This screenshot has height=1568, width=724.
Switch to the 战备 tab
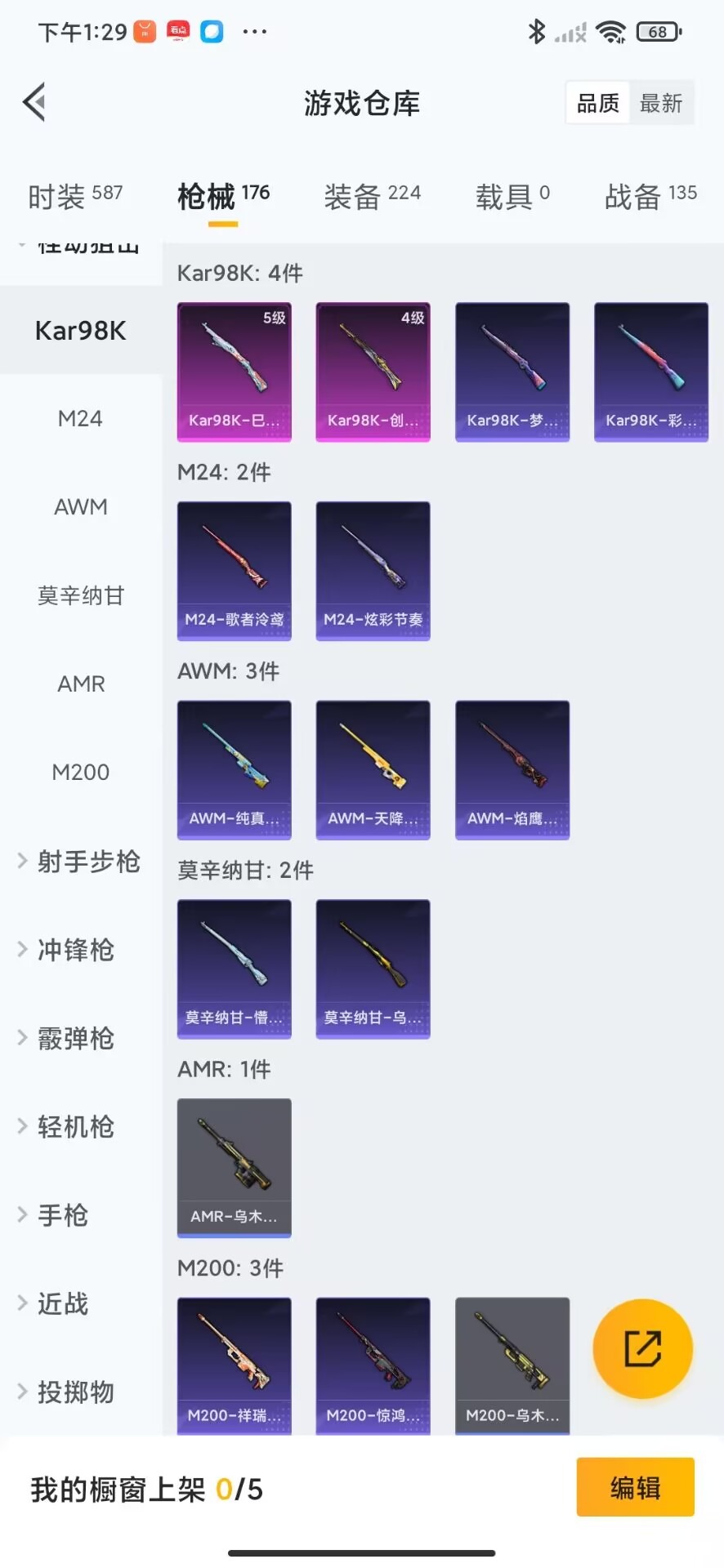[x=650, y=196]
